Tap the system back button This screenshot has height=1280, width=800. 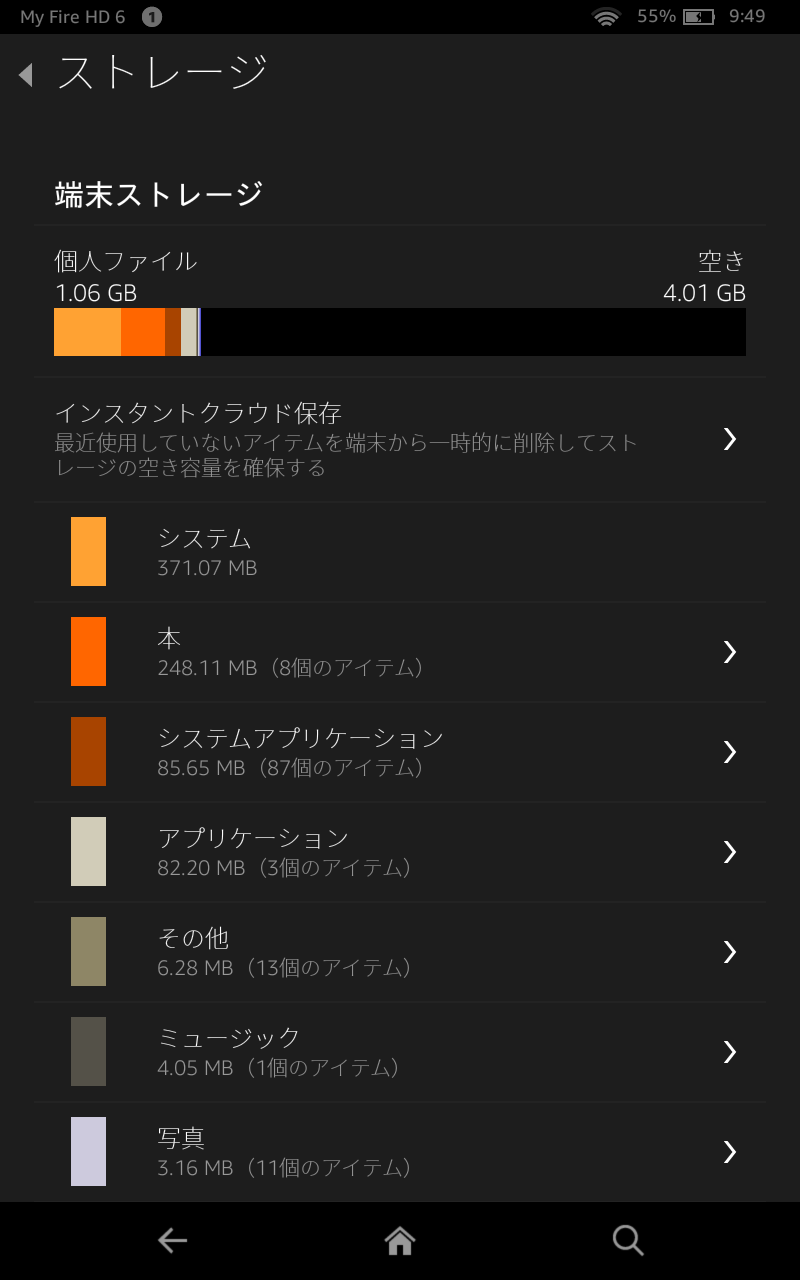tap(172, 1241)
